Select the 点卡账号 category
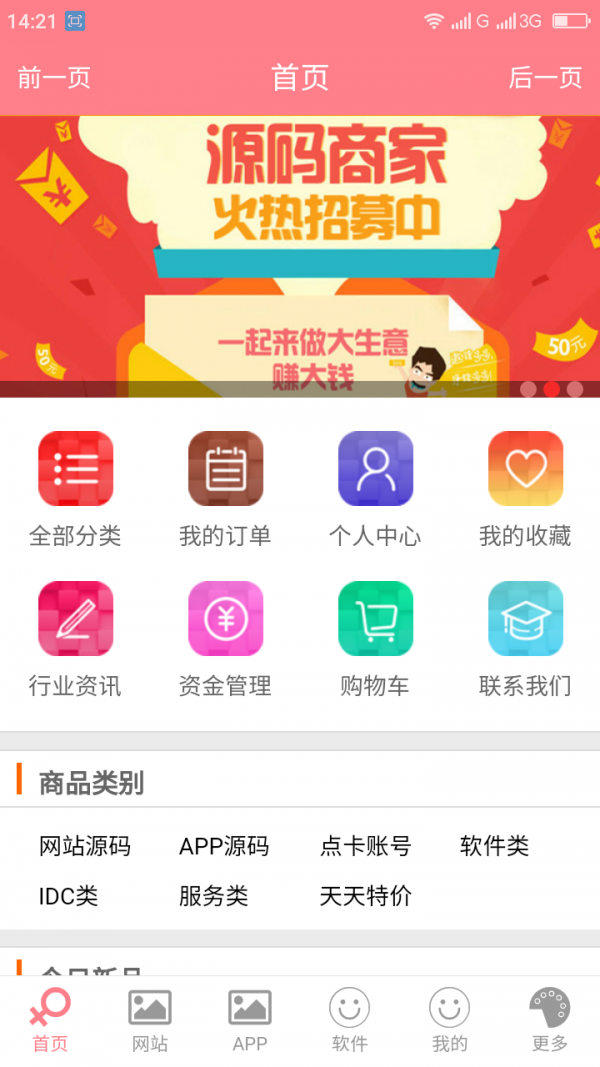 click(x=365, y=846)
